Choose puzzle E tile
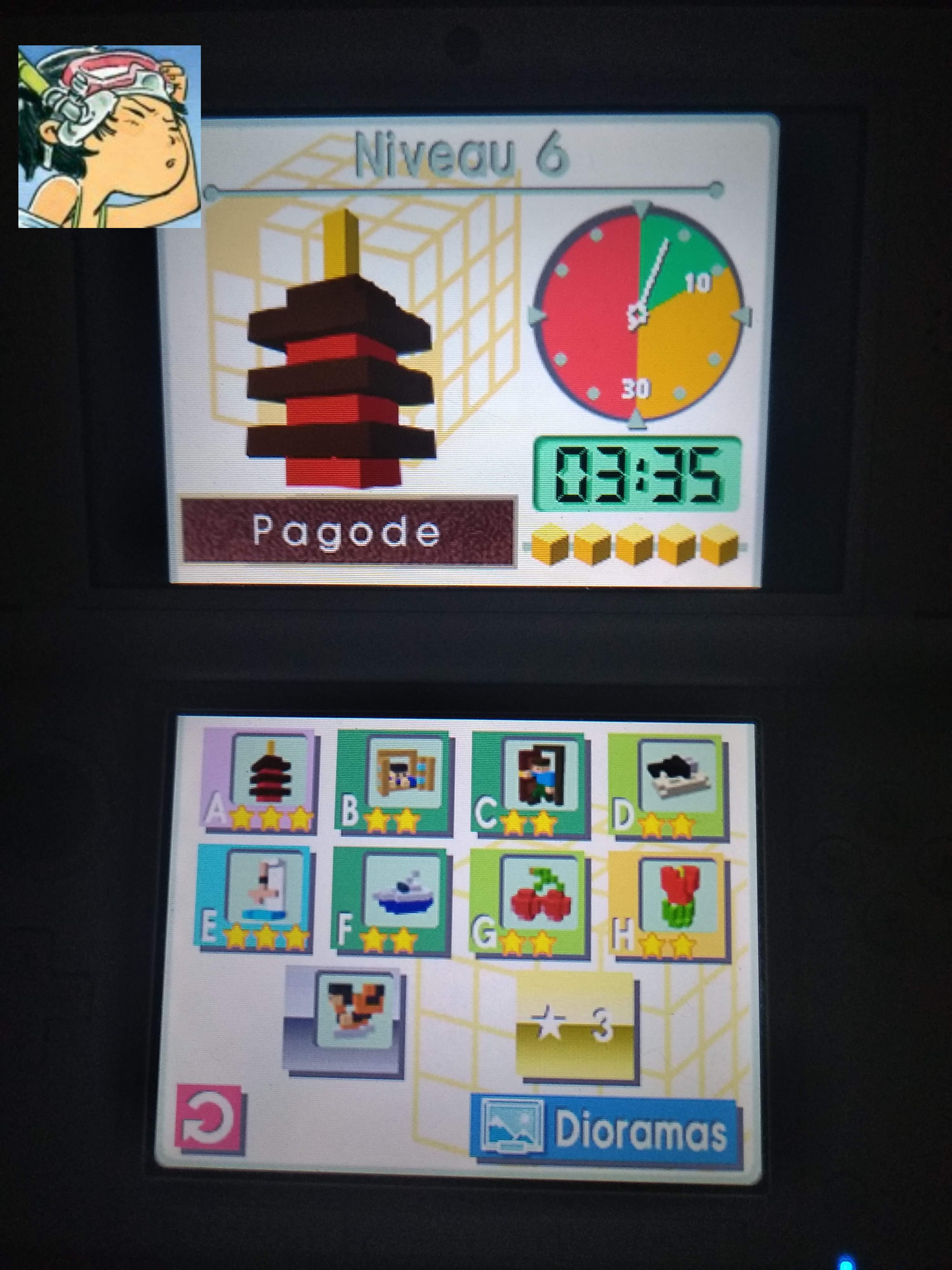This screenshot has width=952, height=1270. coord(254,897)
